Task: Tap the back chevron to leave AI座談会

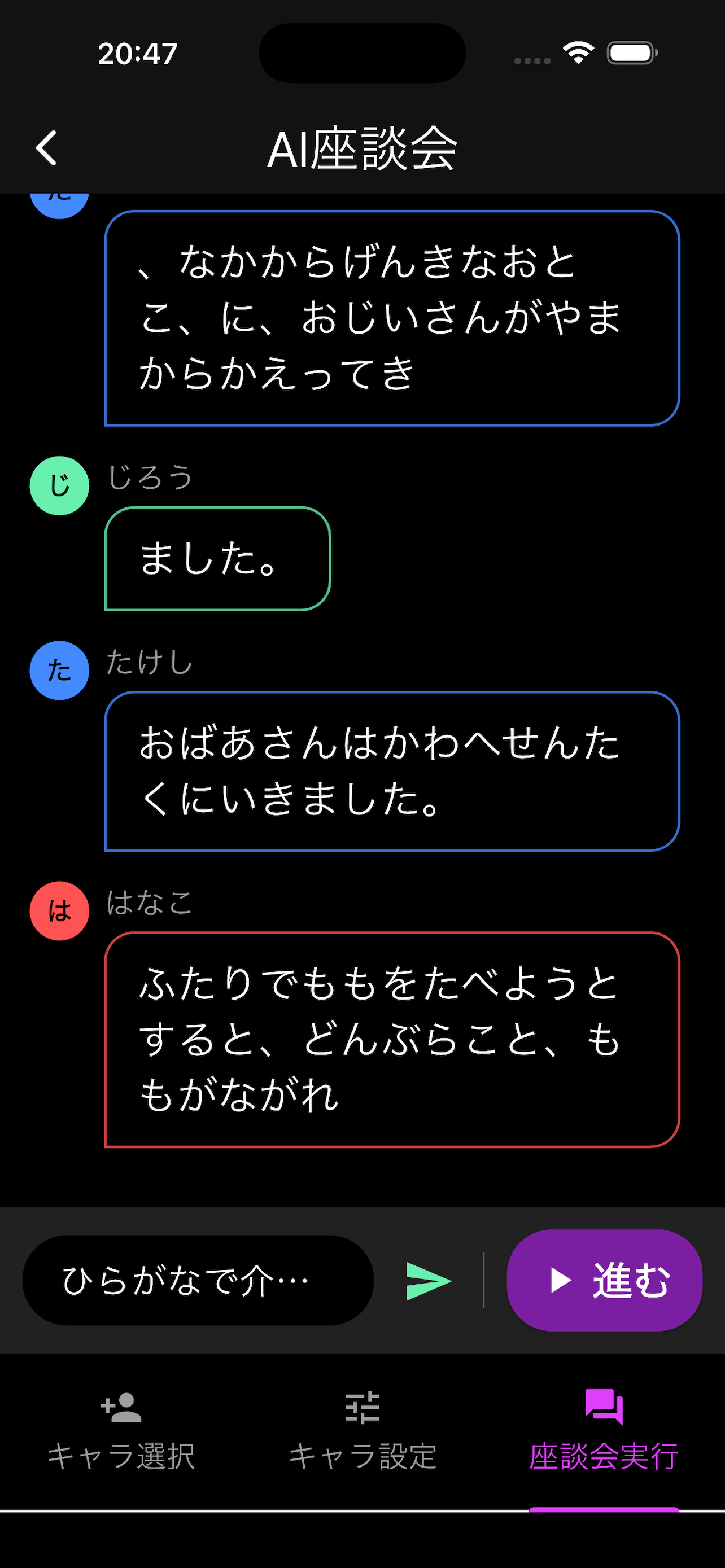Action: pyautogui.click(x=46, y=147)
